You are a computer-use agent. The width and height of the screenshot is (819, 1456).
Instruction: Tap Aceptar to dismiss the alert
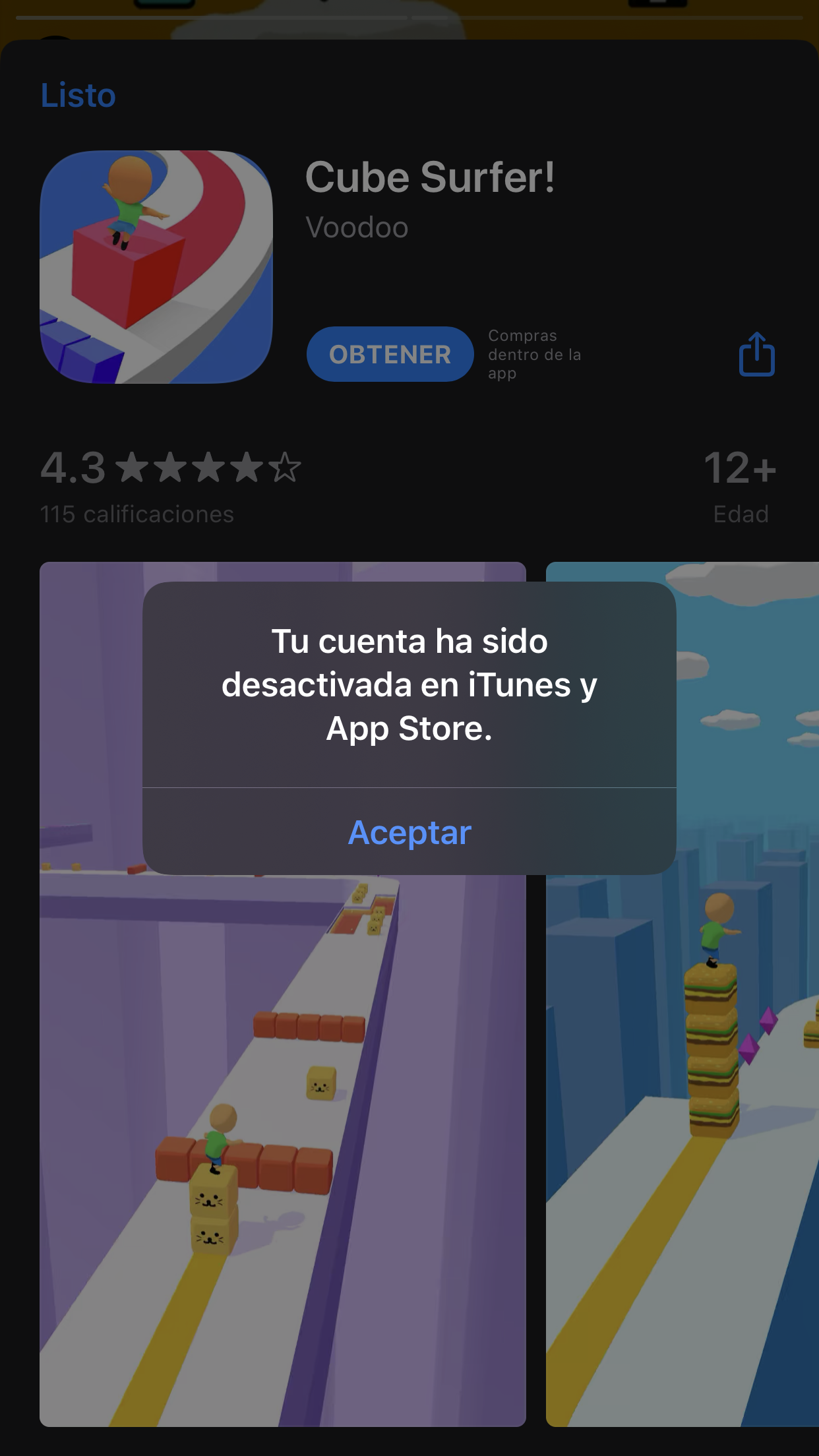[x=409, y=832]
